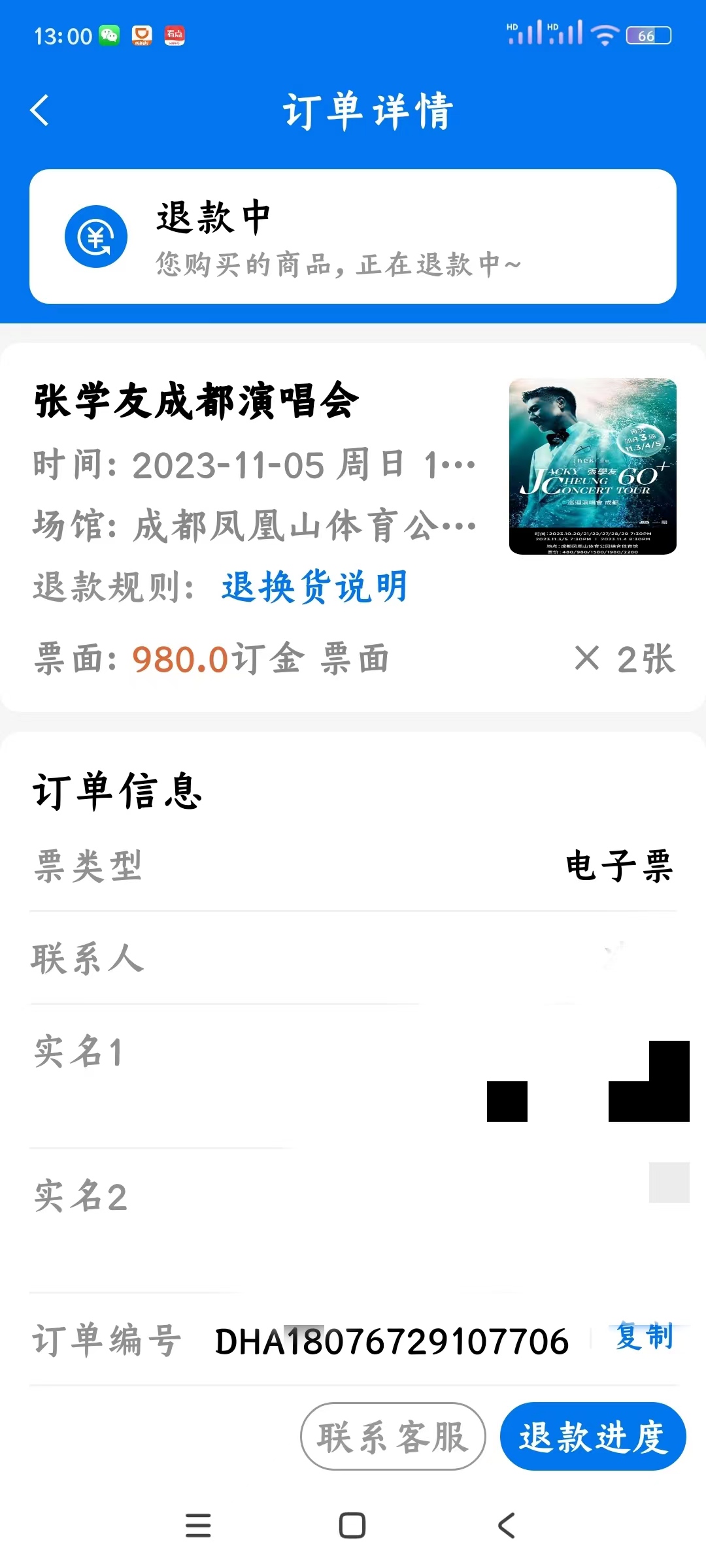The height and width of the screenshot is (1568, 706).
Task: Tap 联系客服 to contact customer service
Action: point(393,1437)
